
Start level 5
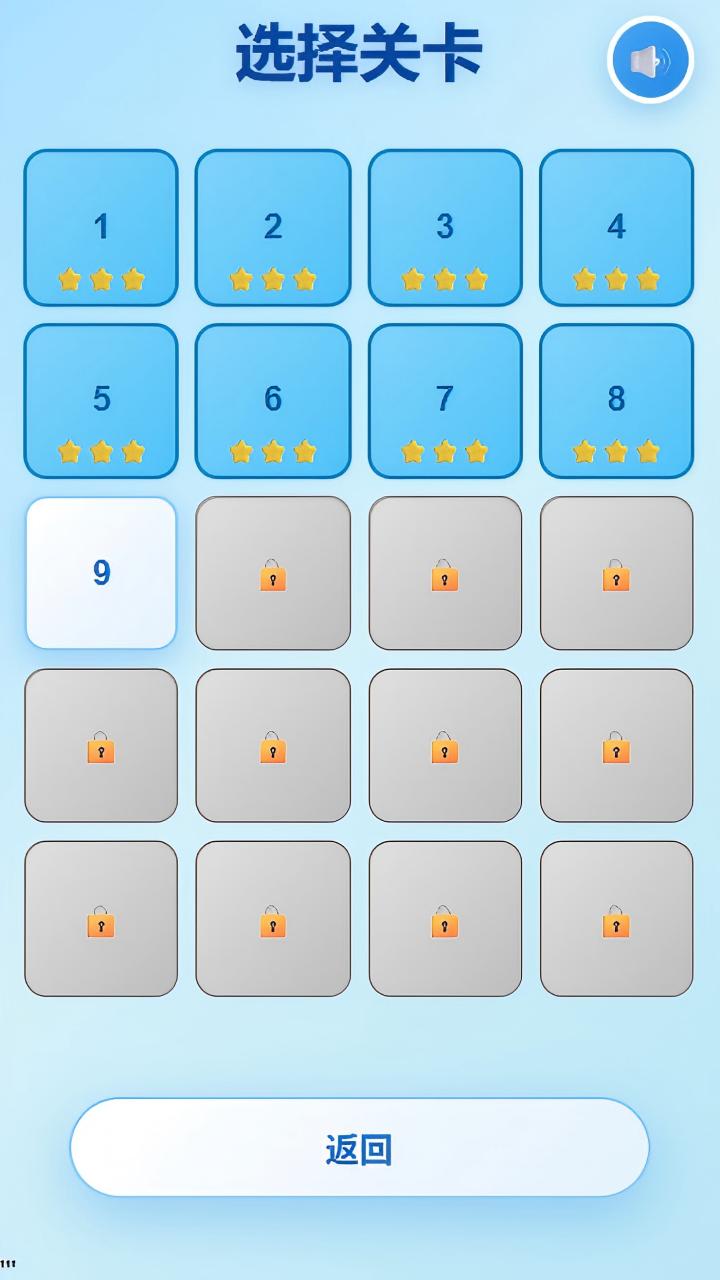pos(101,400)
